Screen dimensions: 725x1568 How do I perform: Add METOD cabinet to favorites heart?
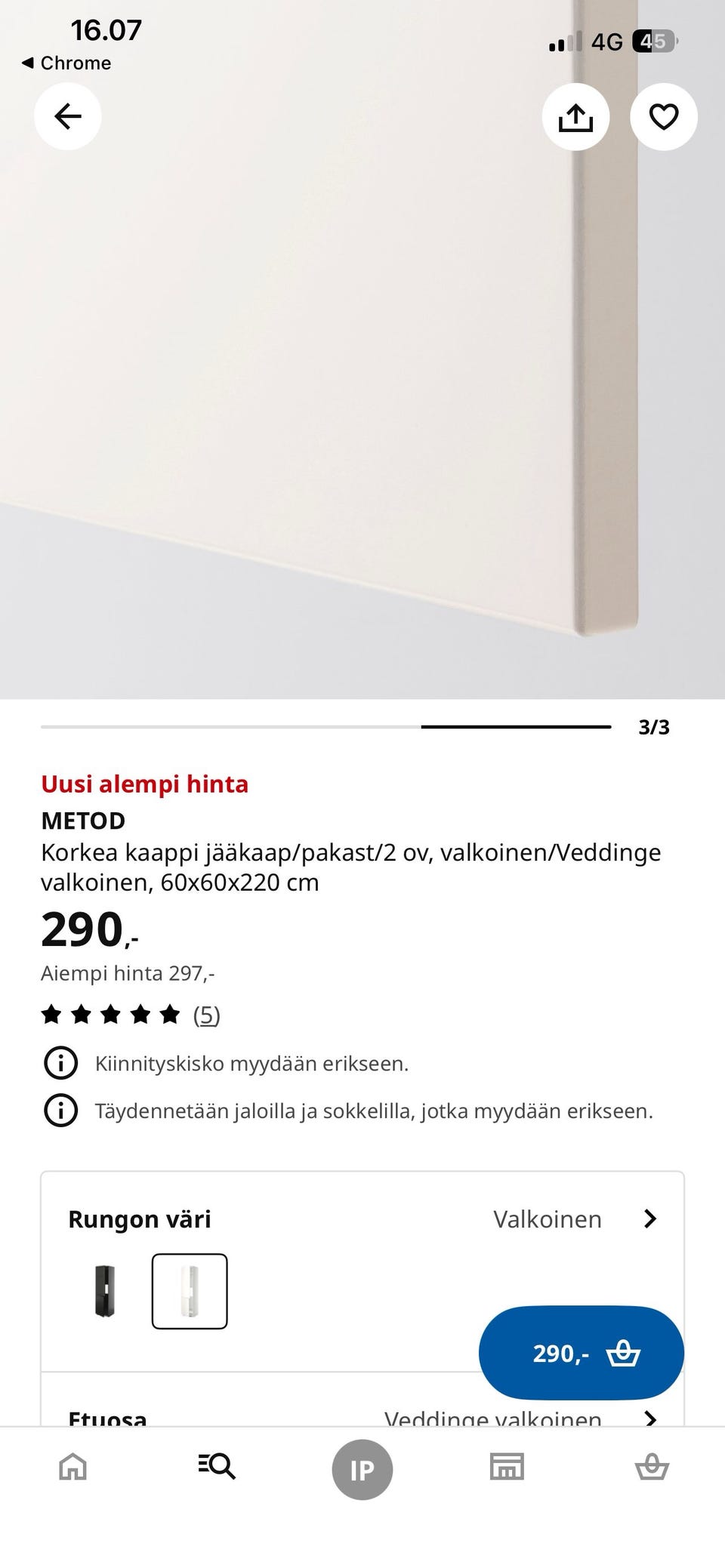663,116
